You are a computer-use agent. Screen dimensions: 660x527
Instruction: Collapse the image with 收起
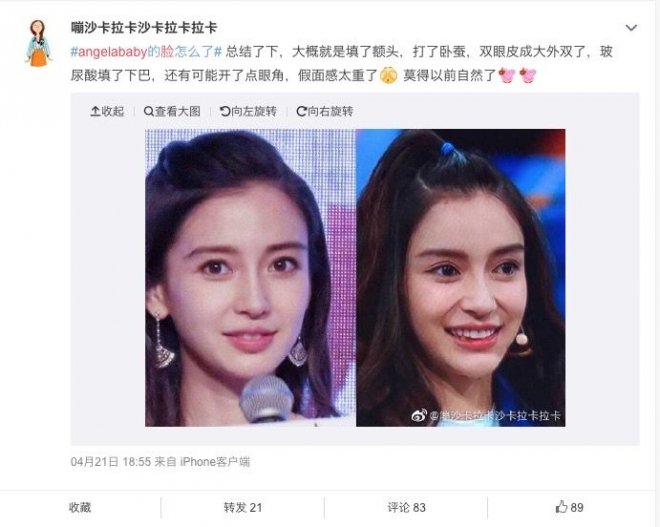pos(108,111)
